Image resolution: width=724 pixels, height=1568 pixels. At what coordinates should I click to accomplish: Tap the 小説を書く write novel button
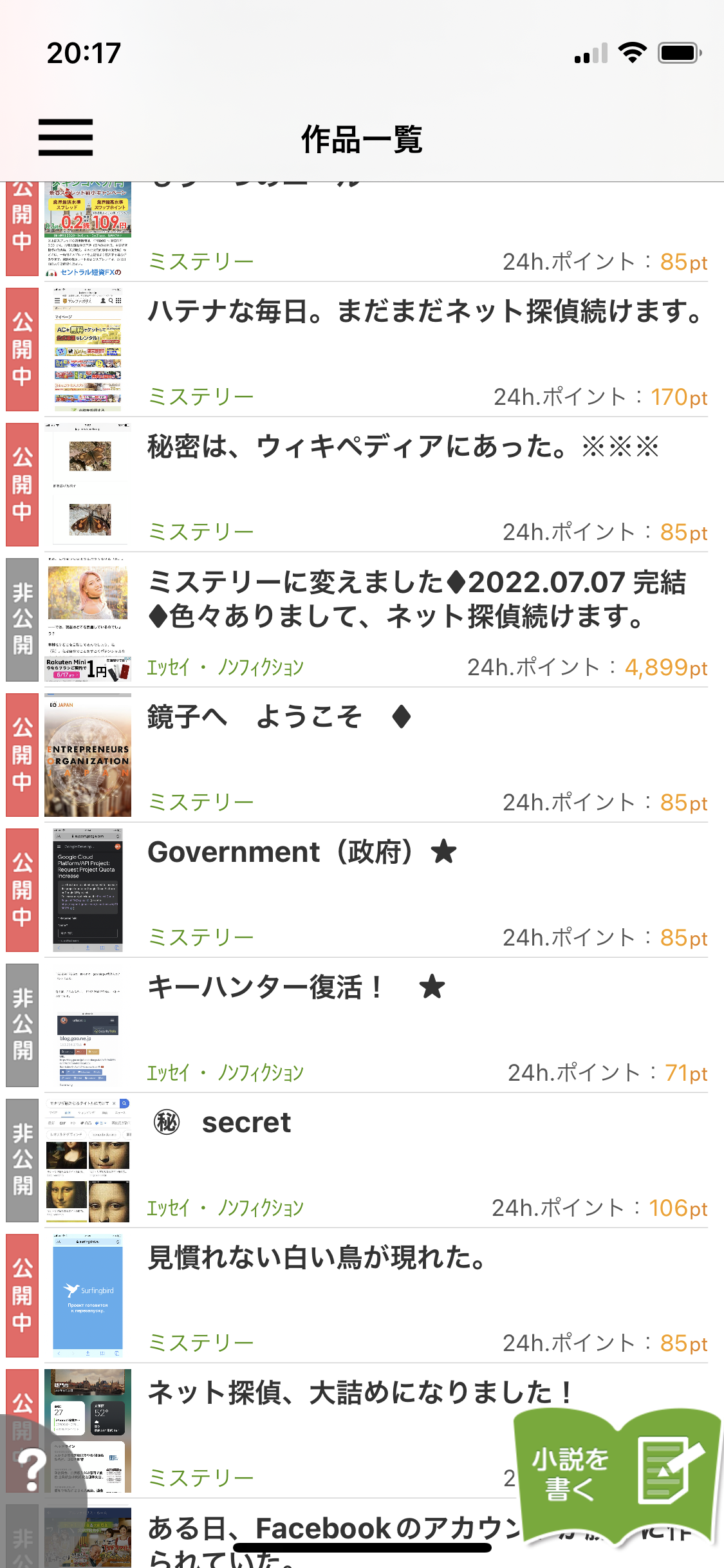617,1474
